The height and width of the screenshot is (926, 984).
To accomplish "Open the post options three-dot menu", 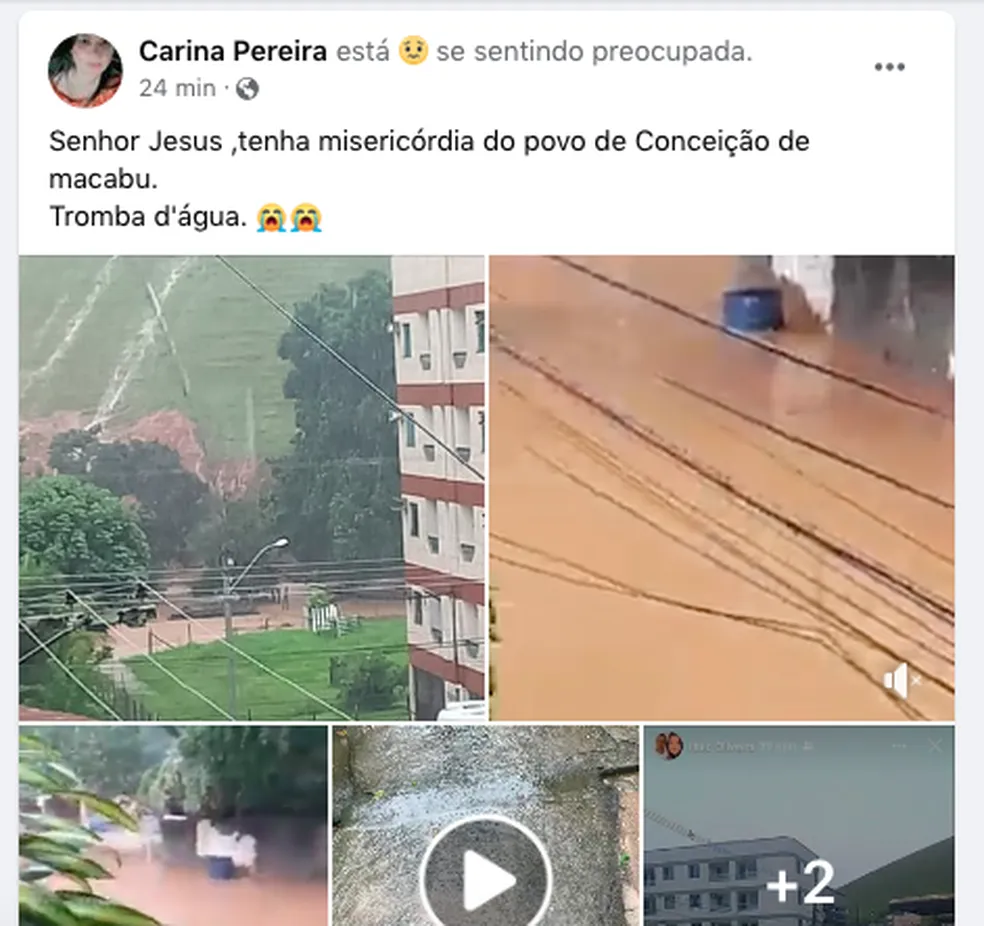I will 888,67.
